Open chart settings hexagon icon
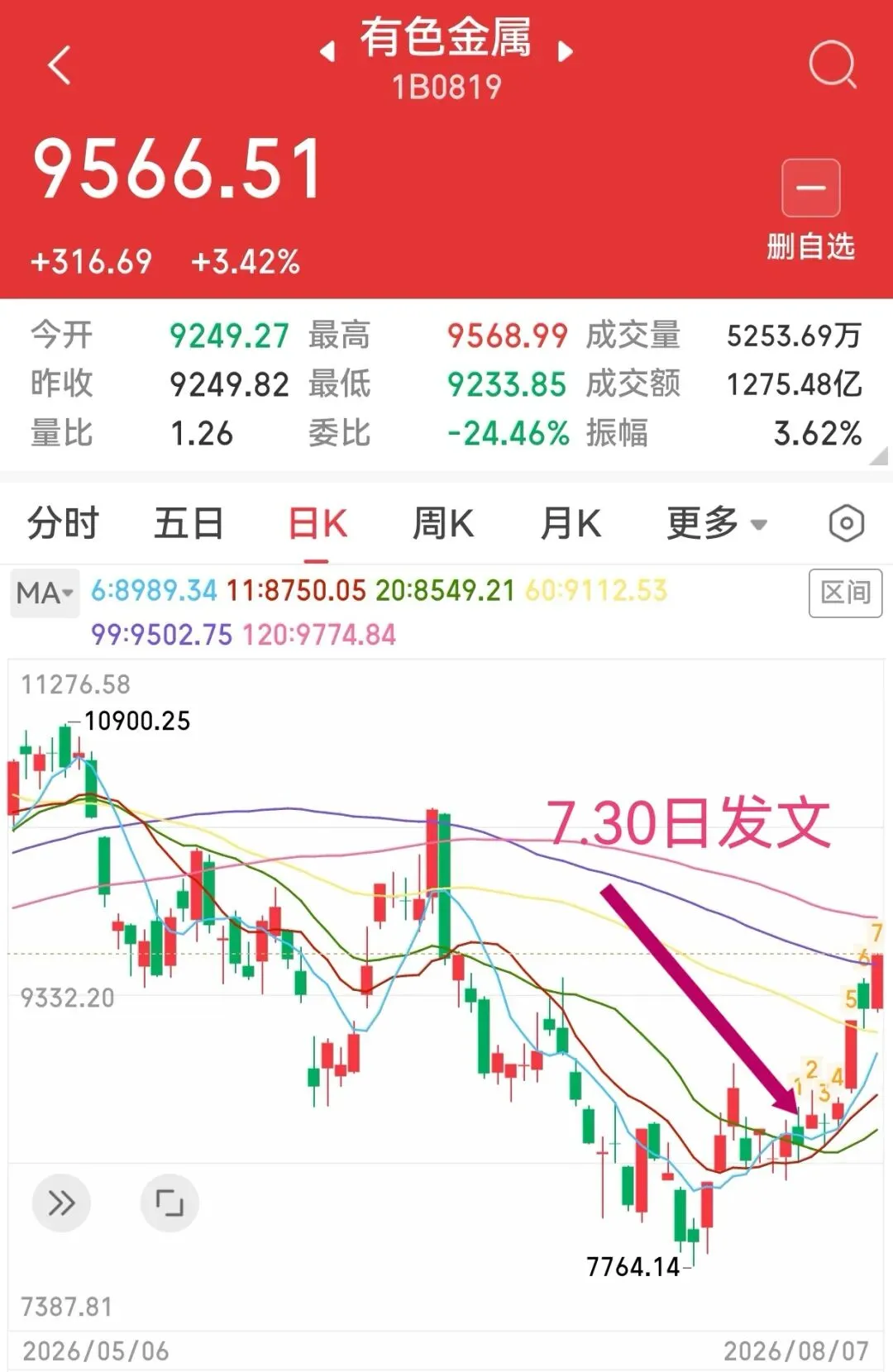The width and height of the screenshot is (893, 1372). tap(846, 523)
